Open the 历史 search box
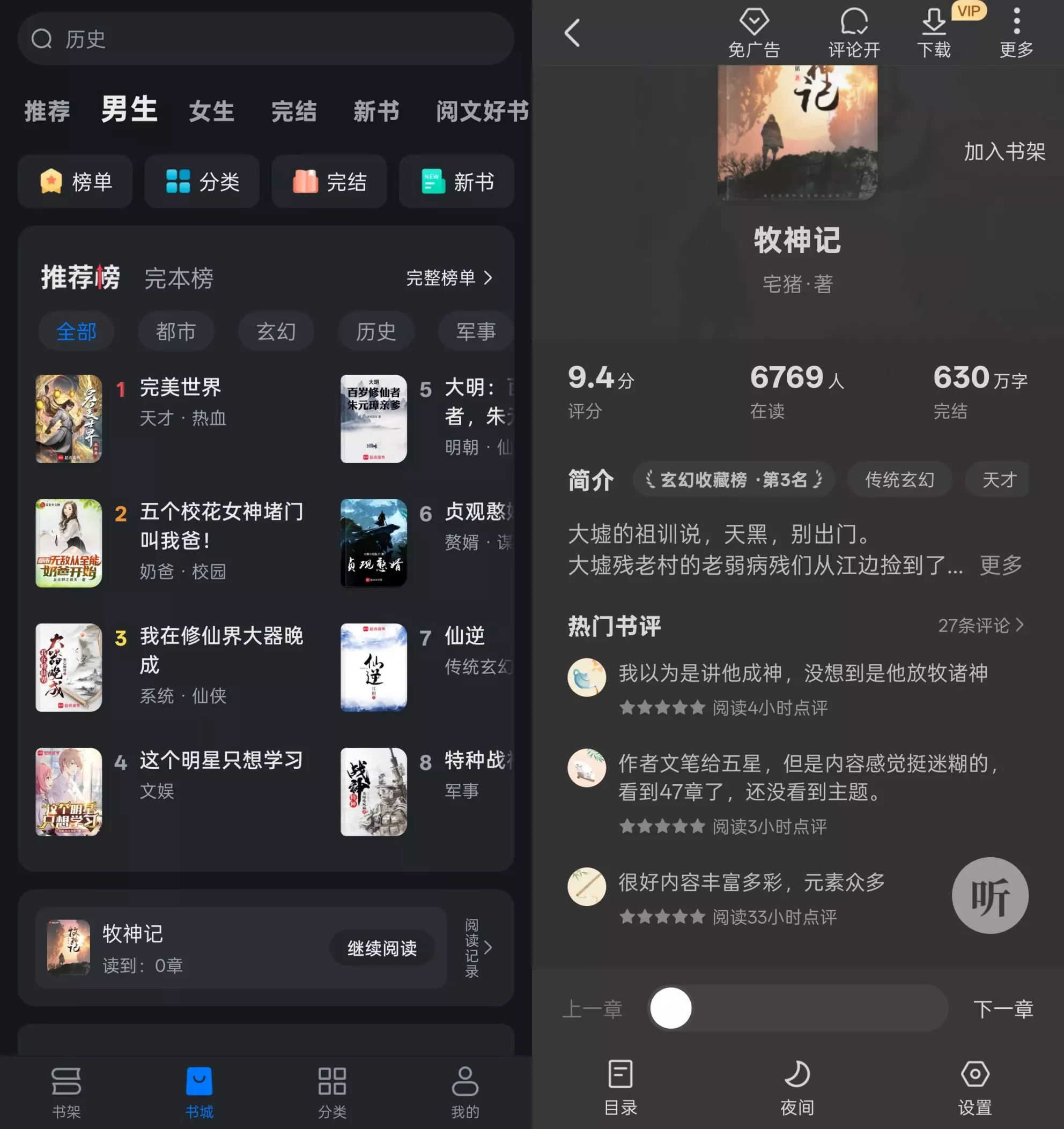The height and width of the screenshot is (1129, 1064). click(265, 39)
